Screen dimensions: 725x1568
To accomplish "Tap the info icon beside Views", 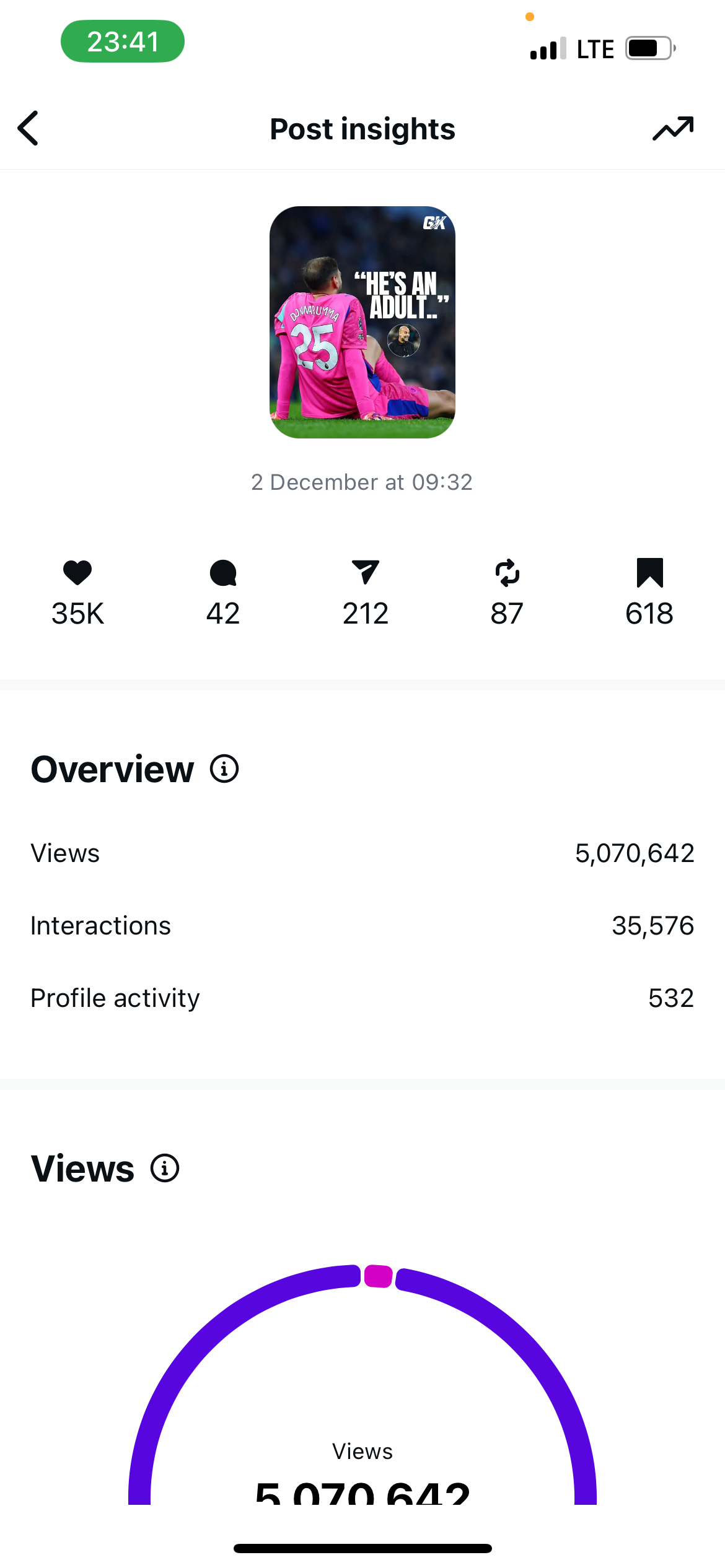I will 165,1169.
